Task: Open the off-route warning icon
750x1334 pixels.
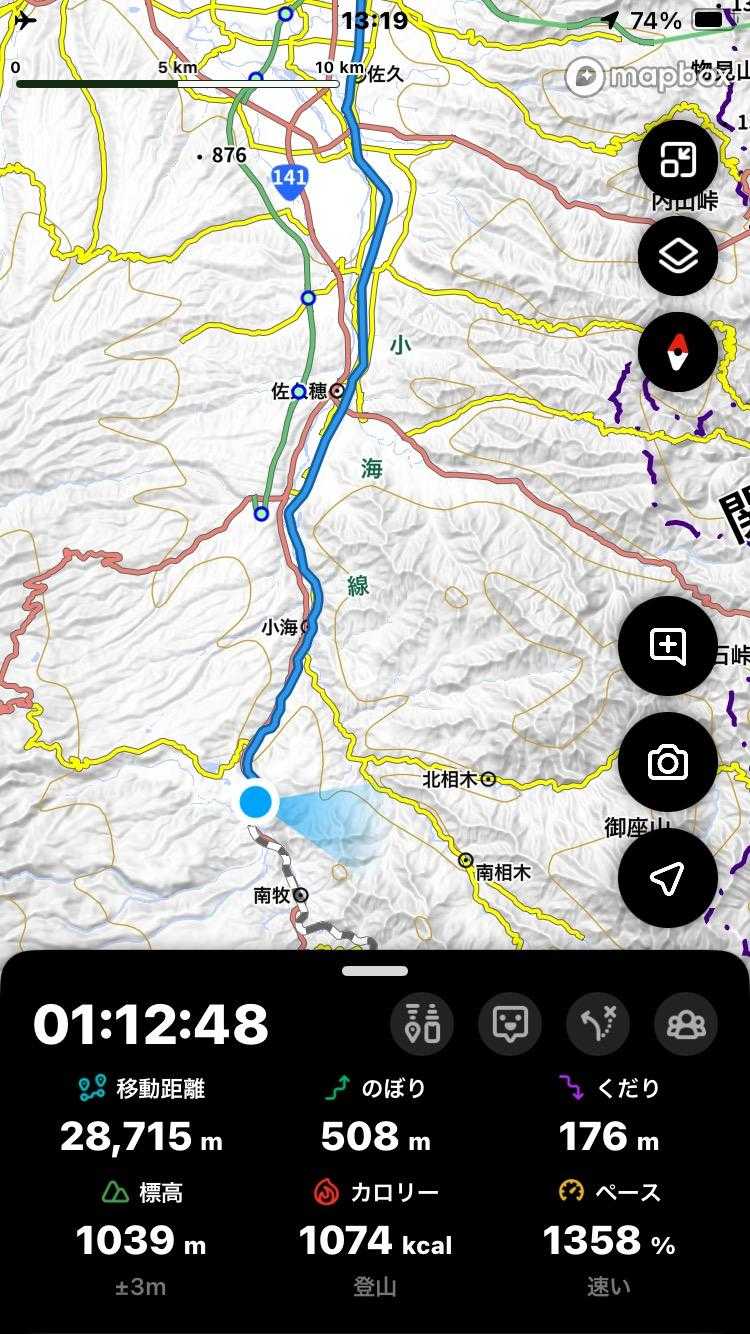Action: coord(598,1024)
